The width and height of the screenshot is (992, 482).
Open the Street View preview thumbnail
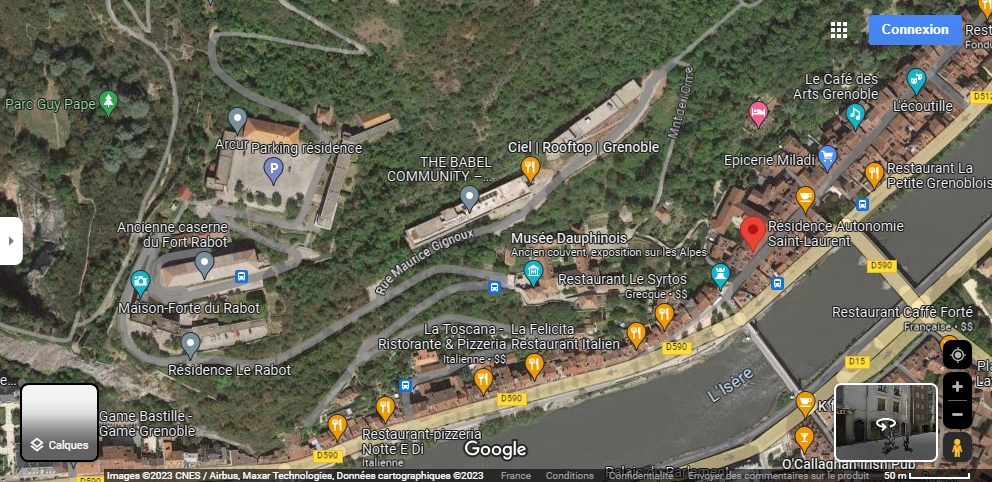coord(885,422)
